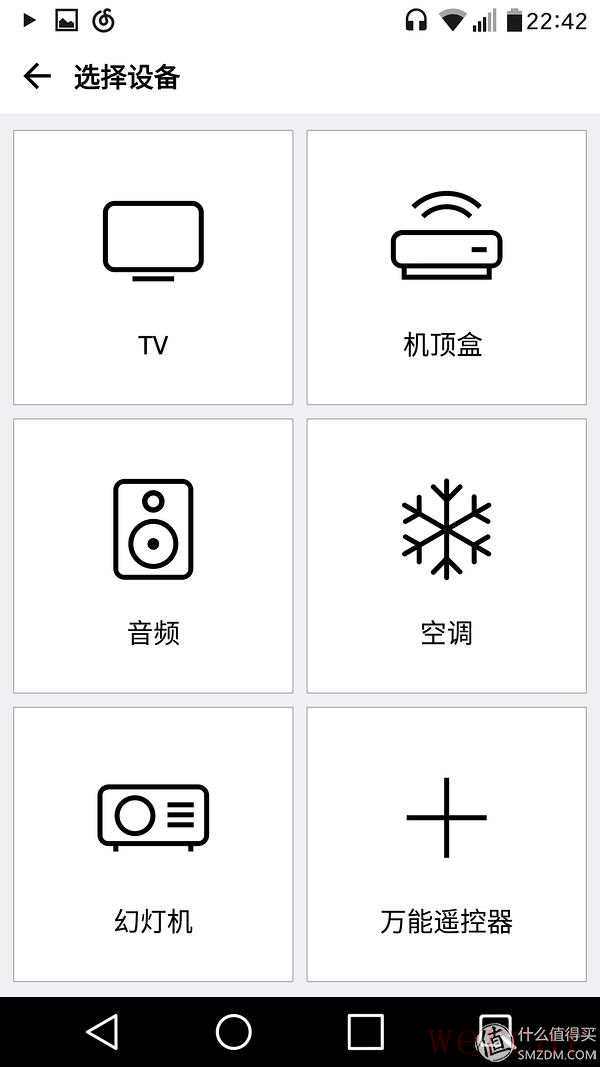Open the 音频 audio device option
Viewport: 600px width, 1067px height.
pyautogui.click(x=153, y=556)
